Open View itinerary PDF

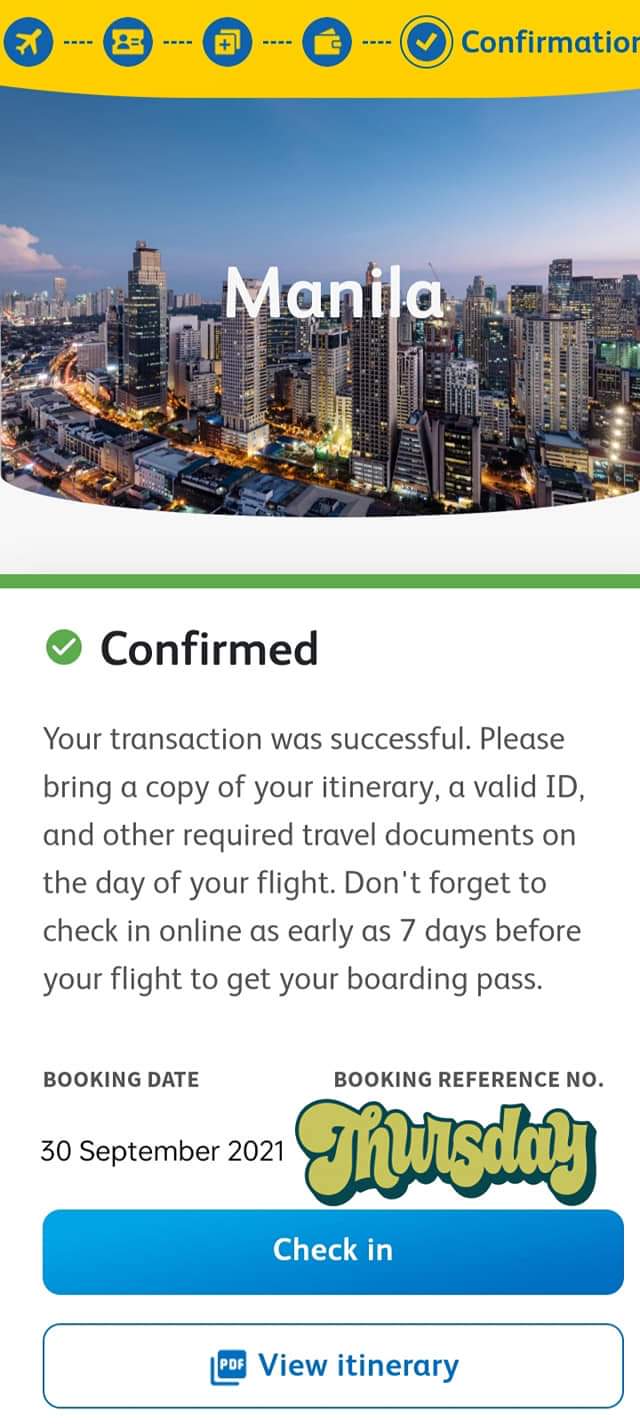[x=332, y=1365]
